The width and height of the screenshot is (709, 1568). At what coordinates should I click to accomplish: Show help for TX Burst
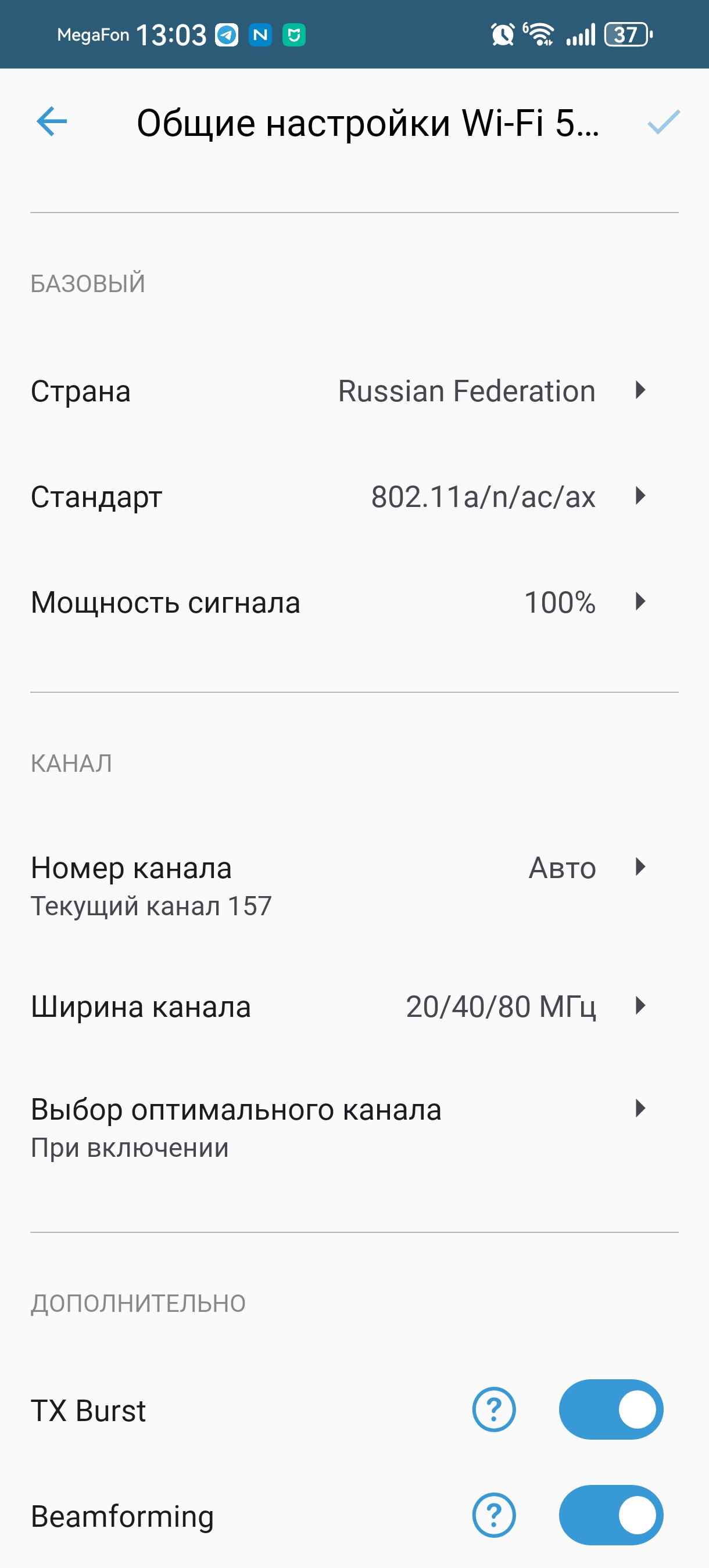(494, 1409)
